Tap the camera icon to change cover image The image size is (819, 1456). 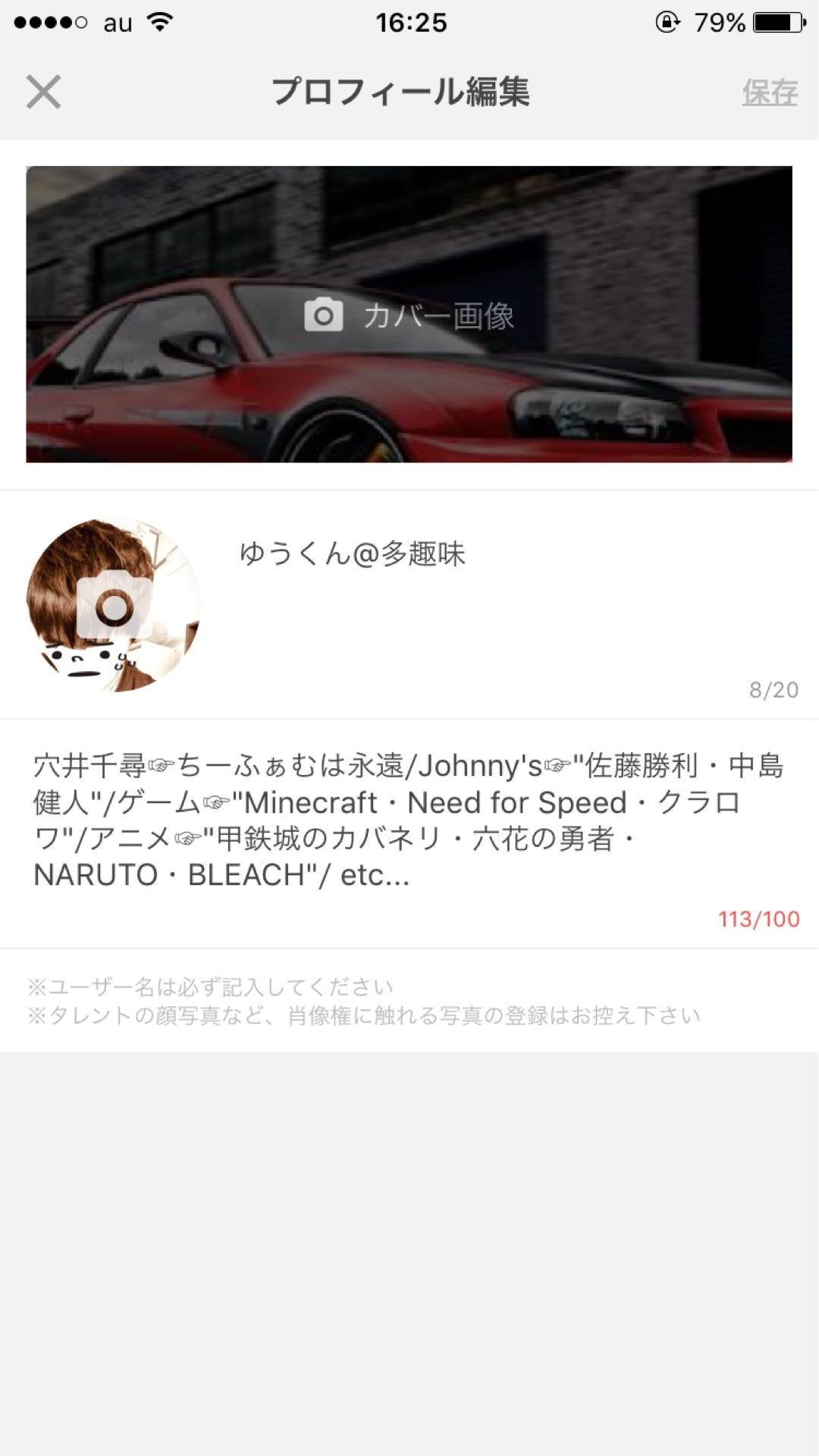326,315
